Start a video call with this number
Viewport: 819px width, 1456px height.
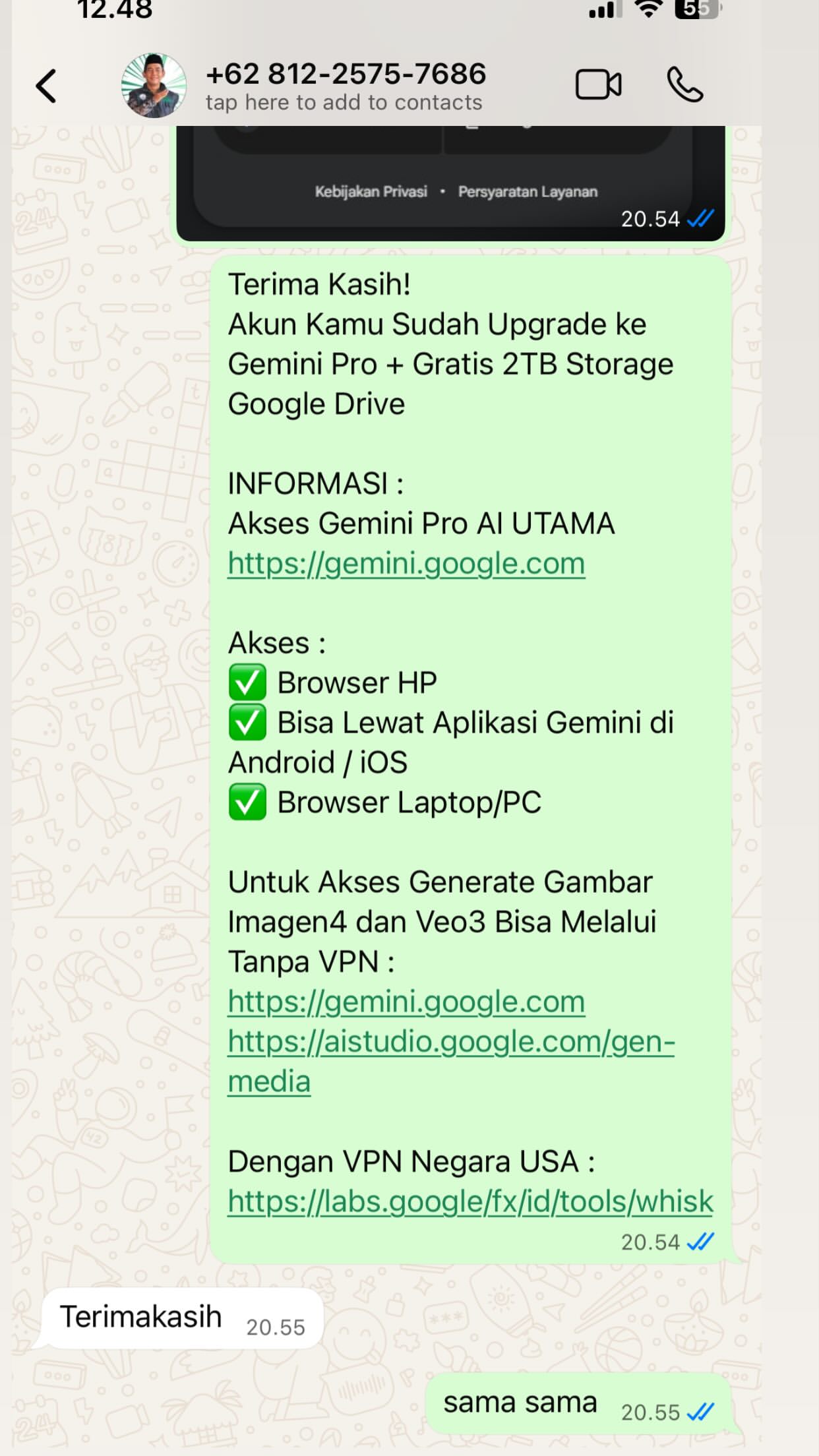coord(598,85)
